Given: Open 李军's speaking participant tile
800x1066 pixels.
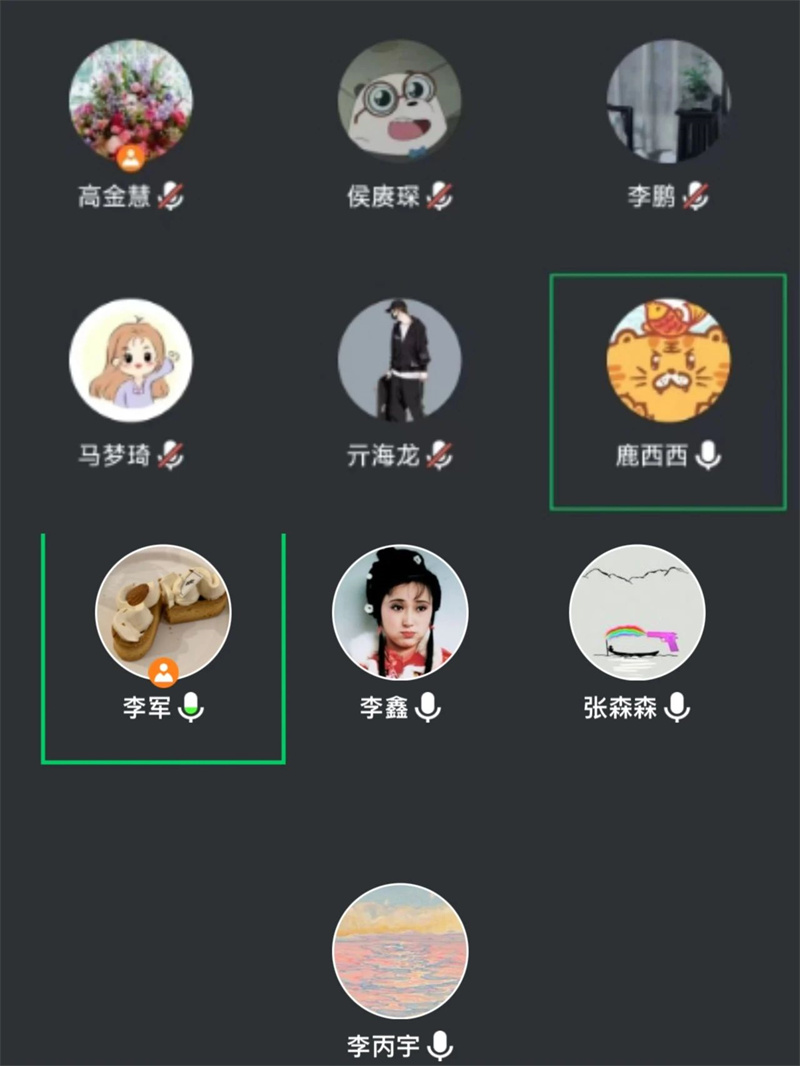Looking at the screenshot, I should coord(163,613).
